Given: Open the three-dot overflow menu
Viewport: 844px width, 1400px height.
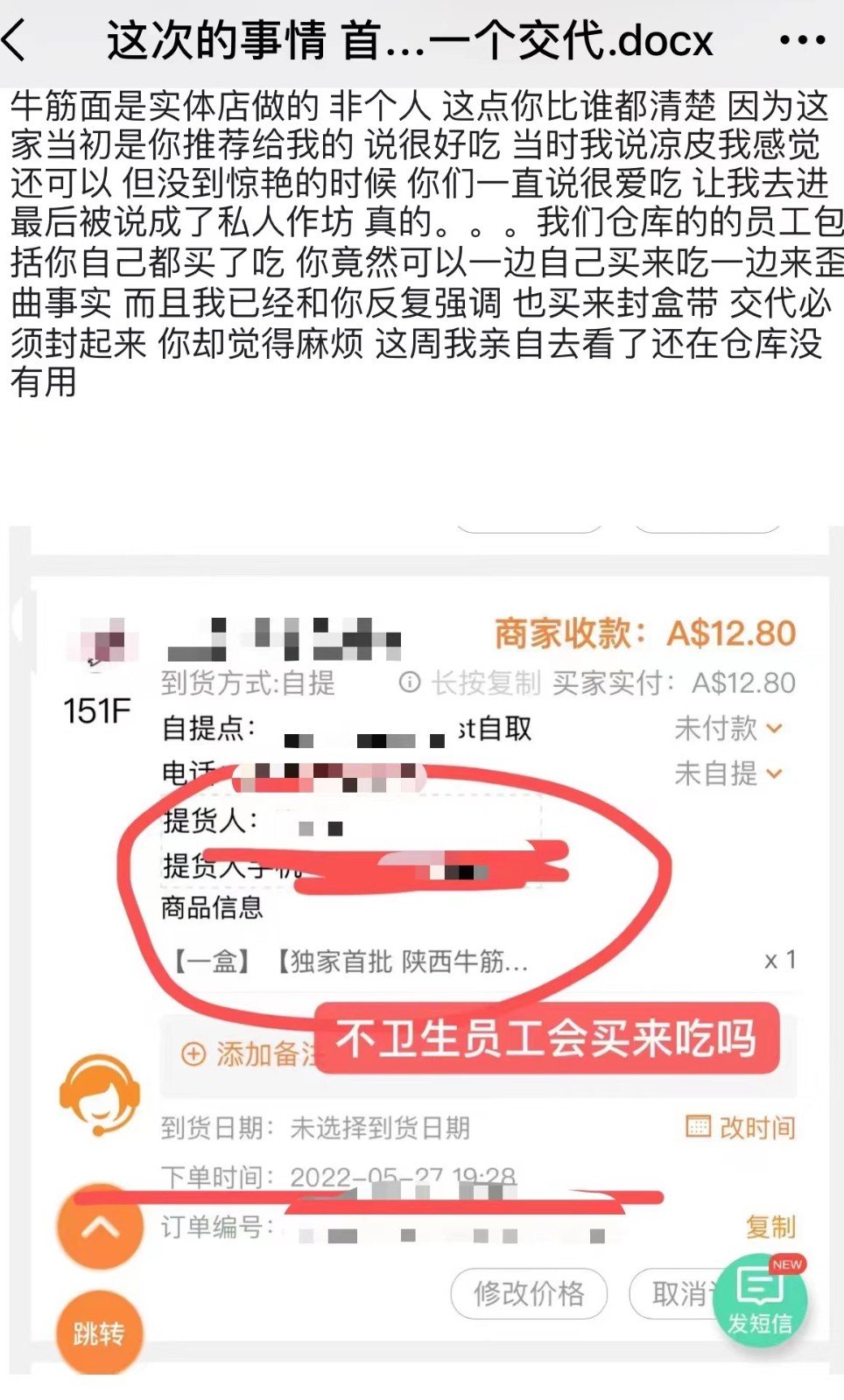Looking at the screenshot, I should pos(801,40).
